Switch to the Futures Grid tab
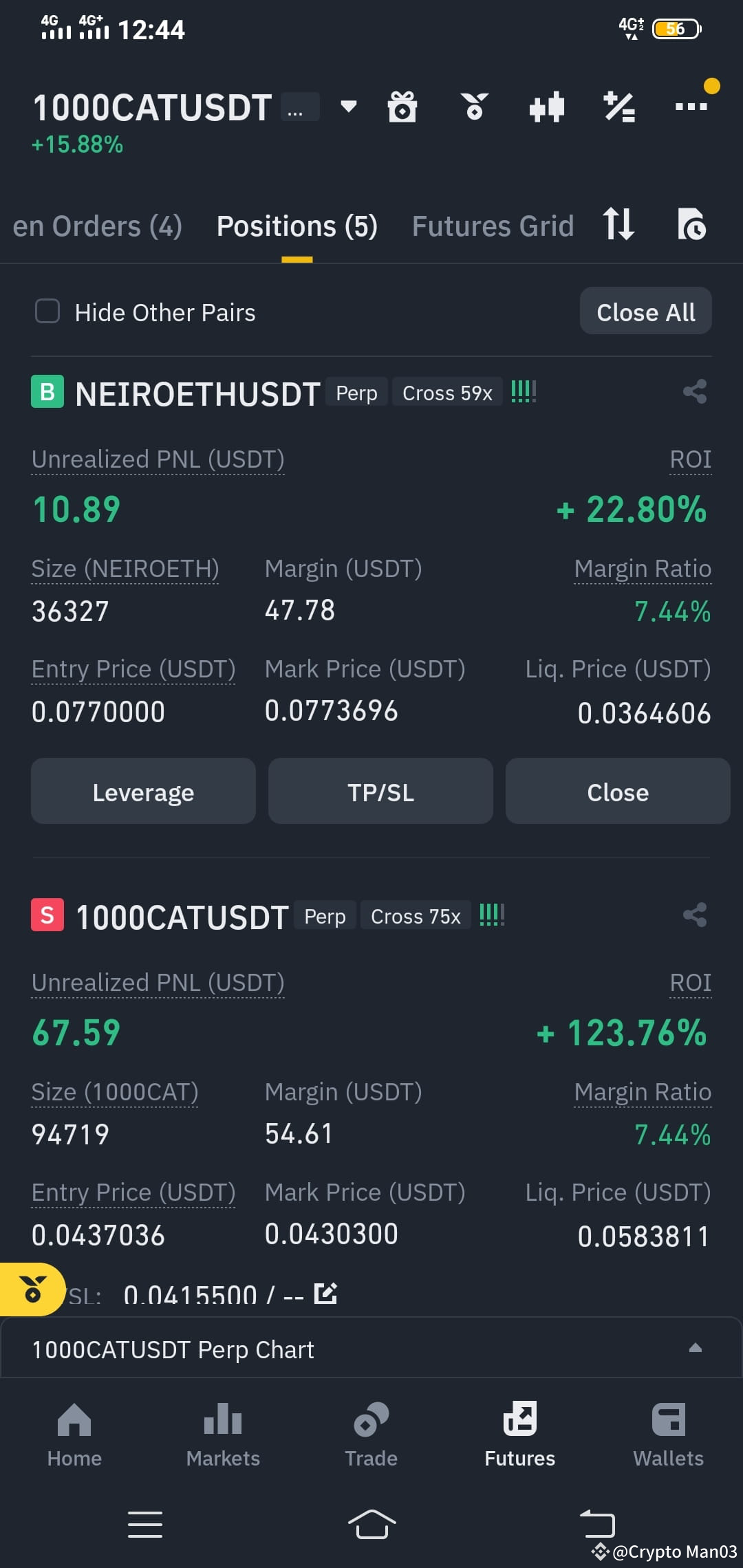The image size is (743, 1568). click(x=492, y=226)
